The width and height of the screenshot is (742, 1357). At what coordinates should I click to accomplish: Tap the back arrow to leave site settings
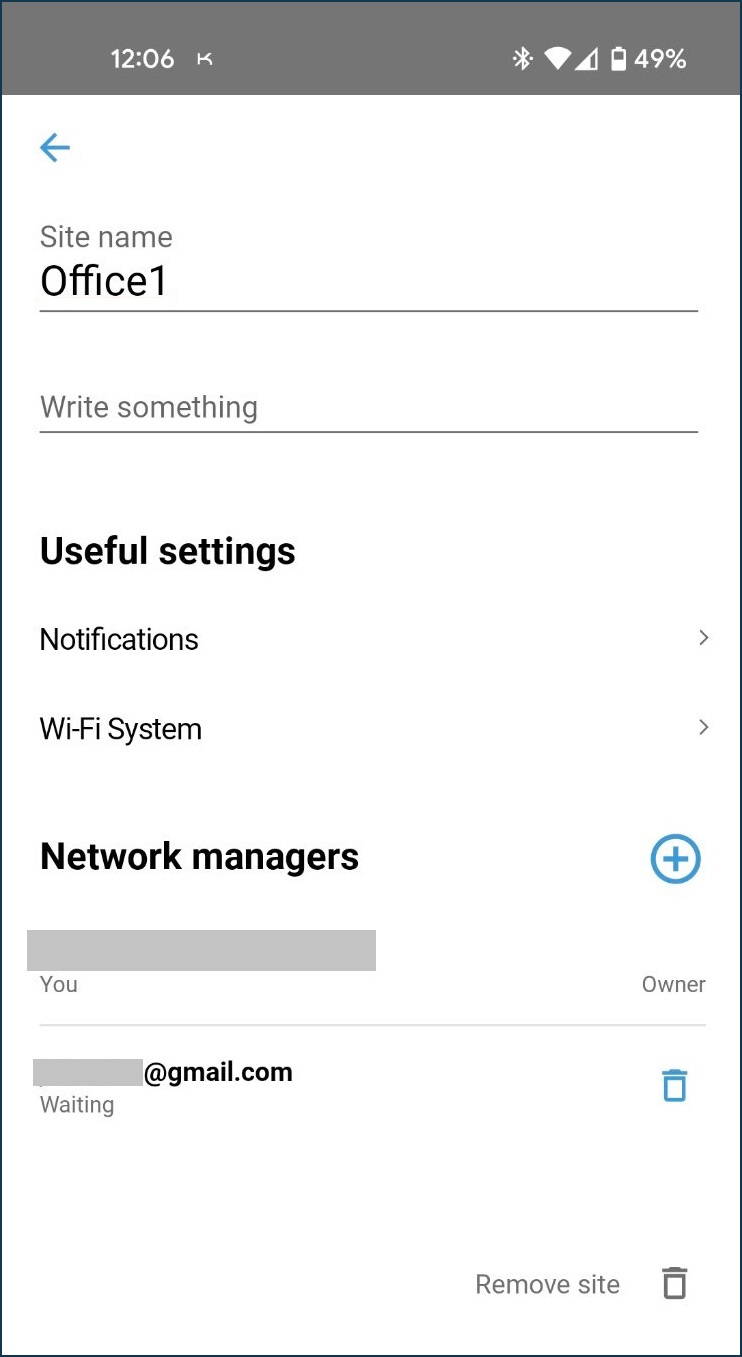pos(55,147)
